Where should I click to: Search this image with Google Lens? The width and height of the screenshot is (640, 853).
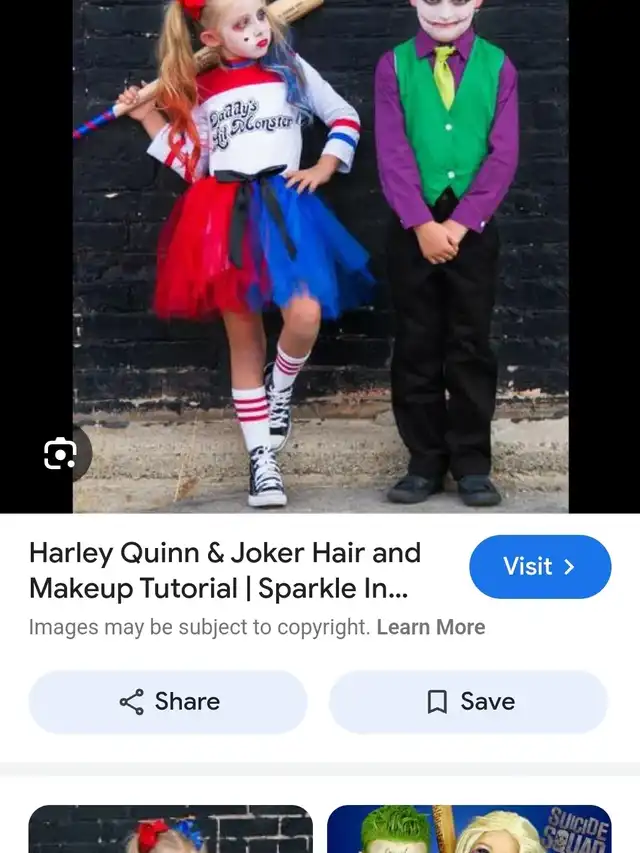coord(61,454)
